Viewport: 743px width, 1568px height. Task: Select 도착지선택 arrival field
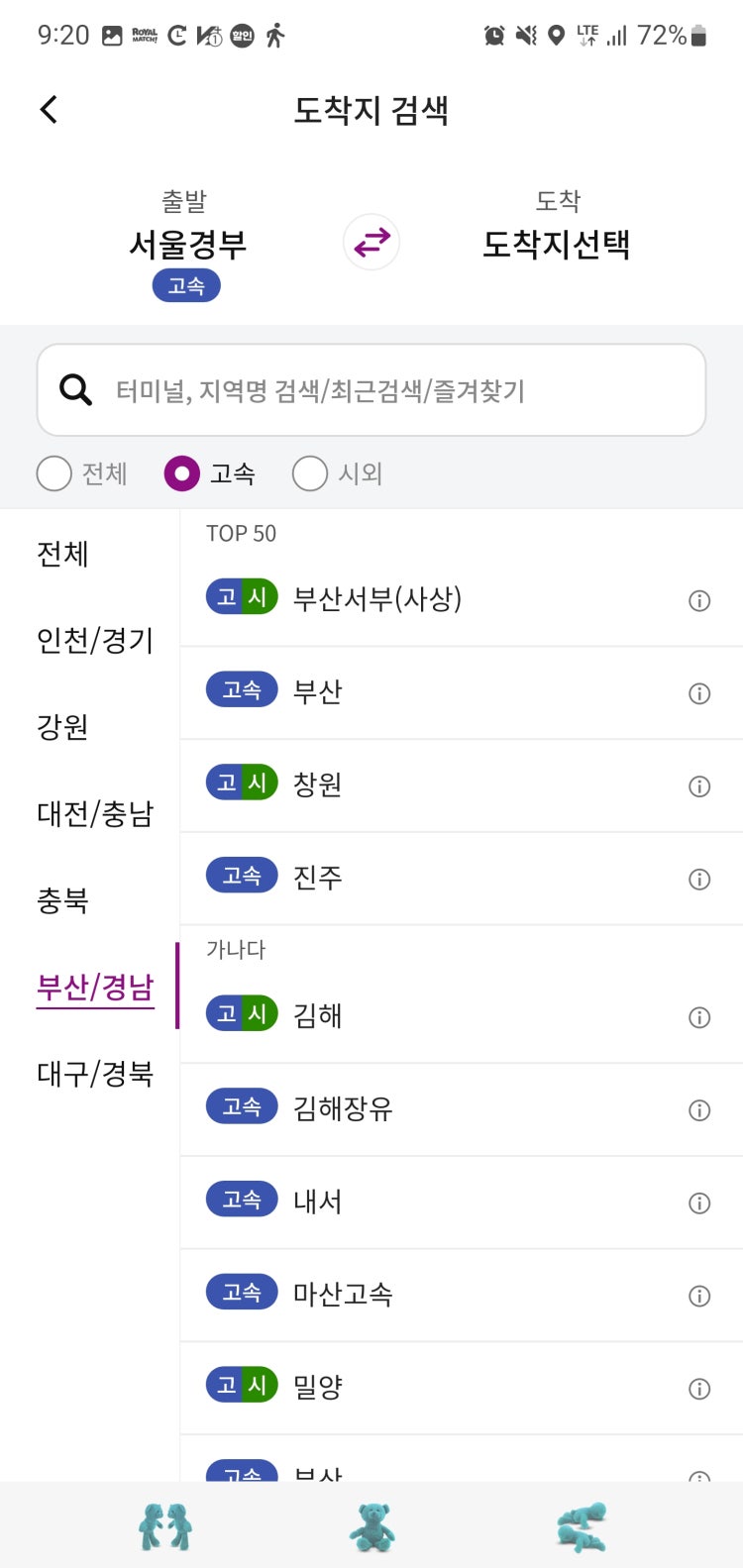click(557, 244)
